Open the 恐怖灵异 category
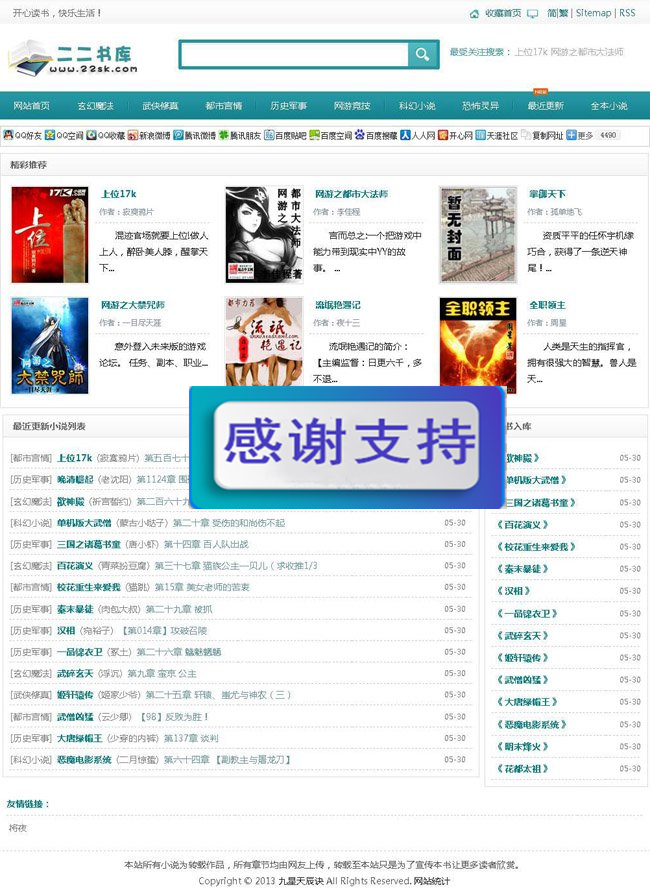Screen dimensions: 650x894 481,106
